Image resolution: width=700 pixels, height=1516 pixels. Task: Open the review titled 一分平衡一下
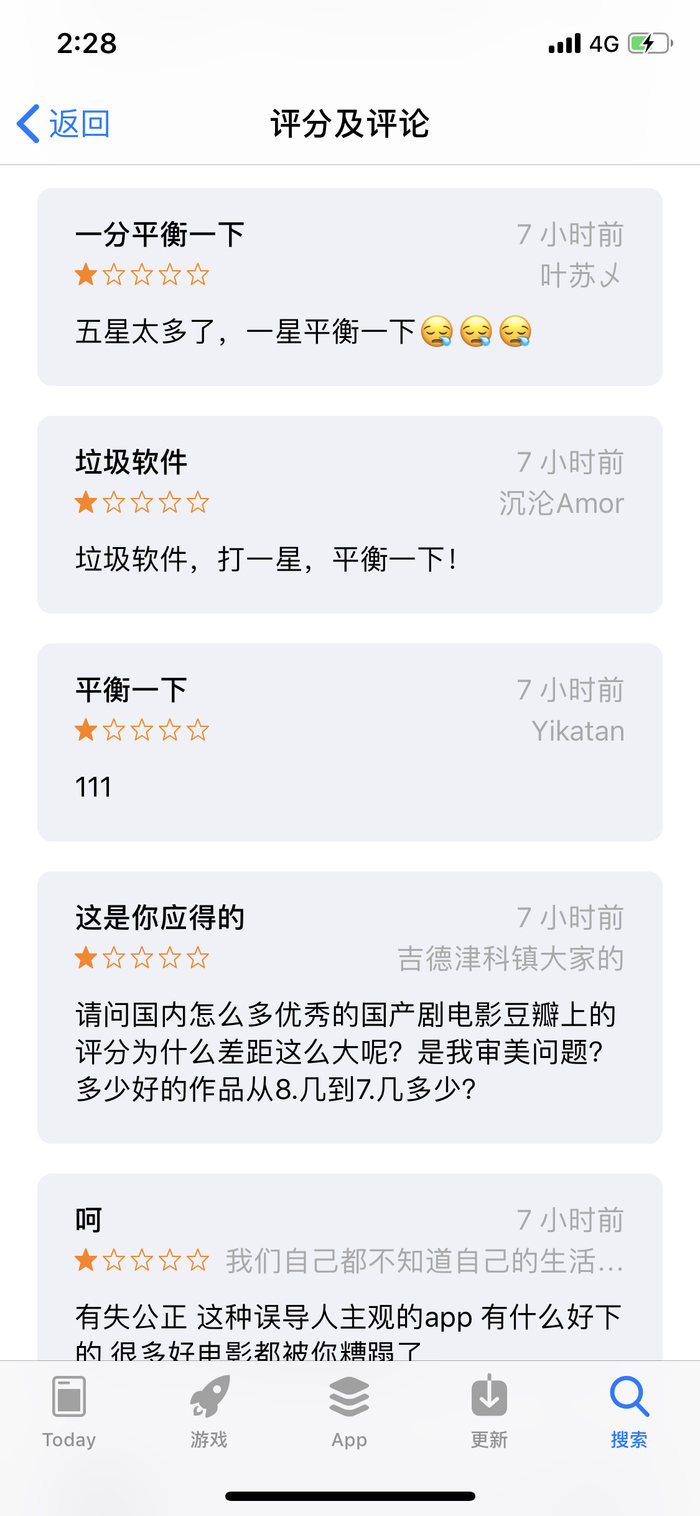tap(349, 286)
